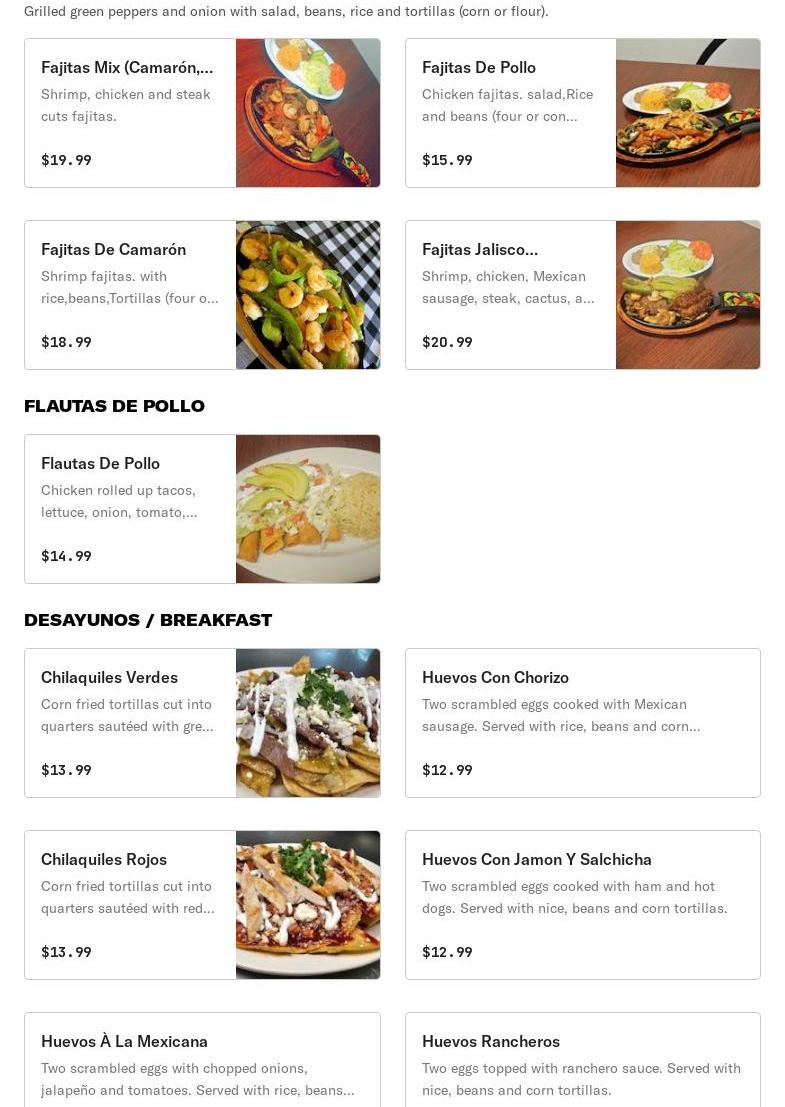The image size is (785, 1107).
Task: Tap the Huevos À La Mexicana card
Action: (x=202, y=1062)
